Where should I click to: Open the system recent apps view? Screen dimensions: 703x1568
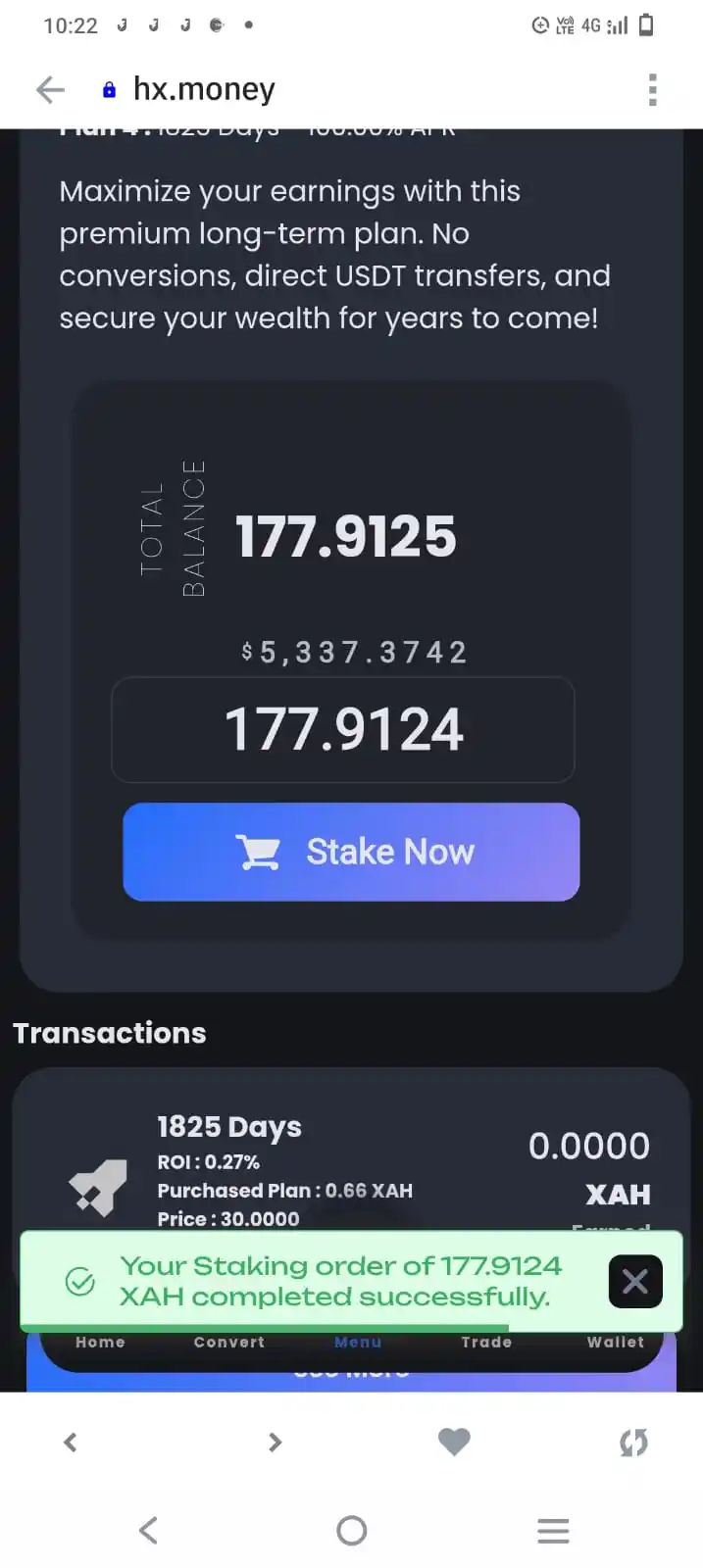(553, 1530)
